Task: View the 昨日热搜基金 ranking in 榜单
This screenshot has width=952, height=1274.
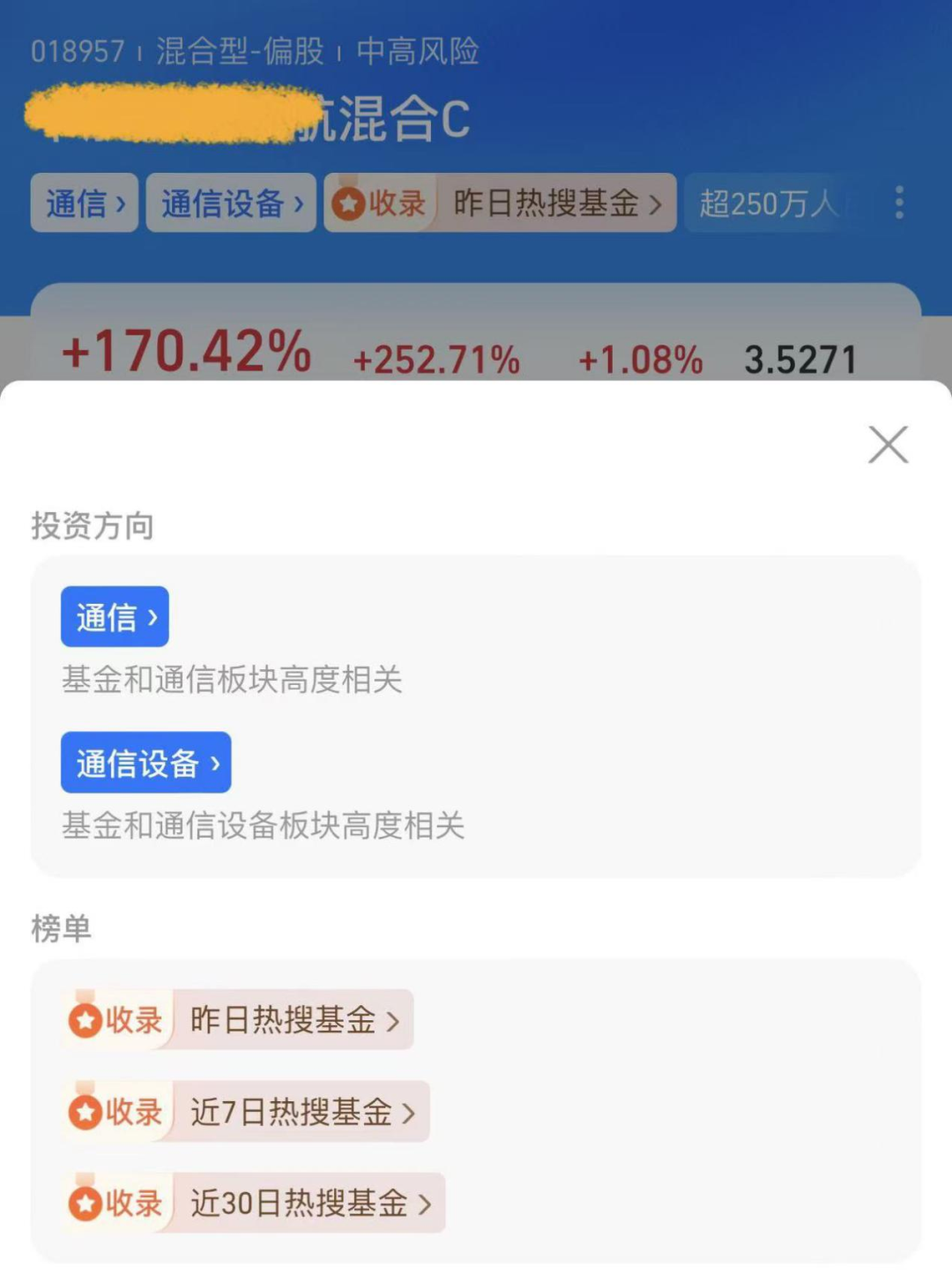Action: pyautogui.click(x=238, y=1020)
